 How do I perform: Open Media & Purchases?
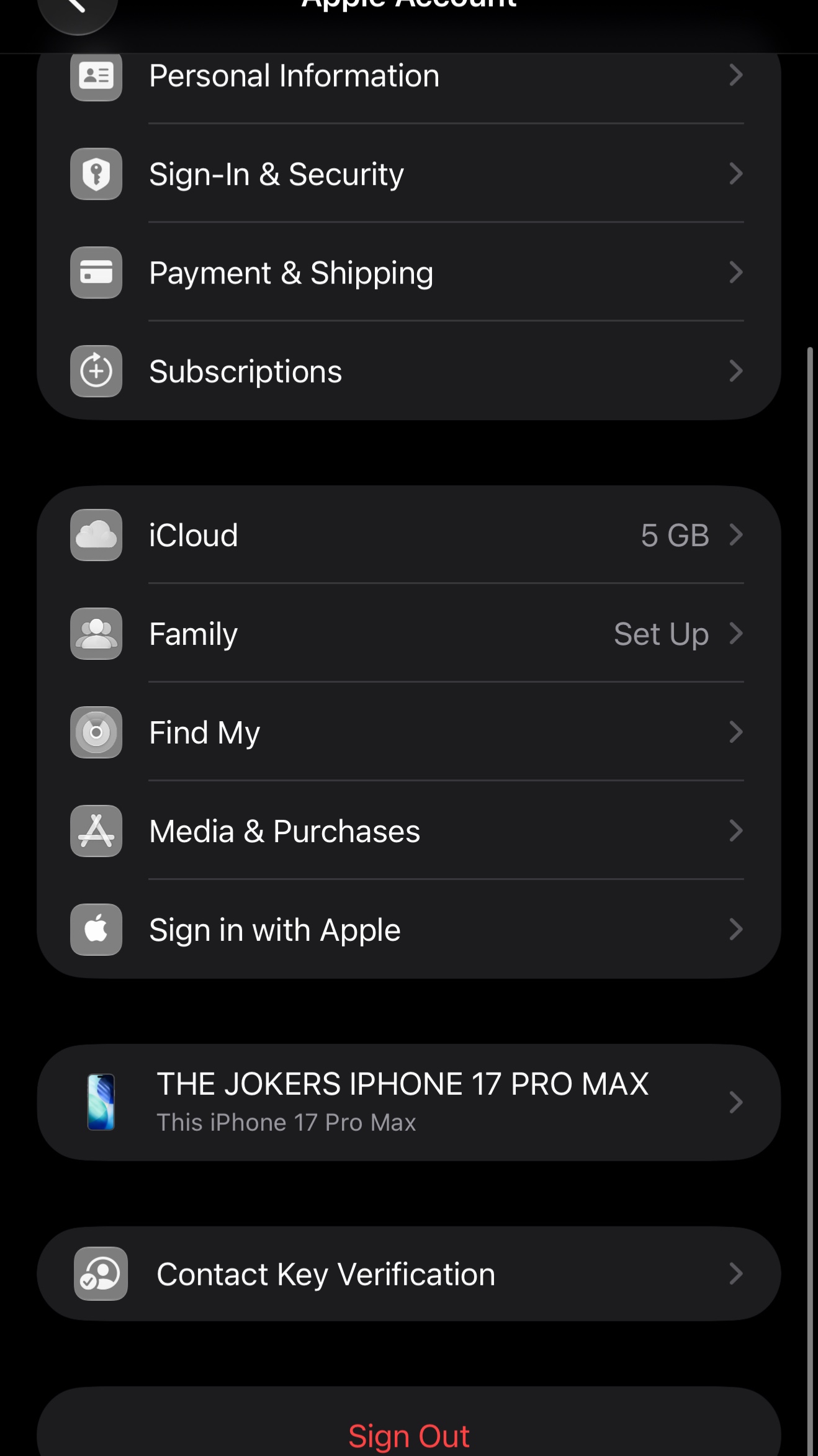(x=408, y=831)
